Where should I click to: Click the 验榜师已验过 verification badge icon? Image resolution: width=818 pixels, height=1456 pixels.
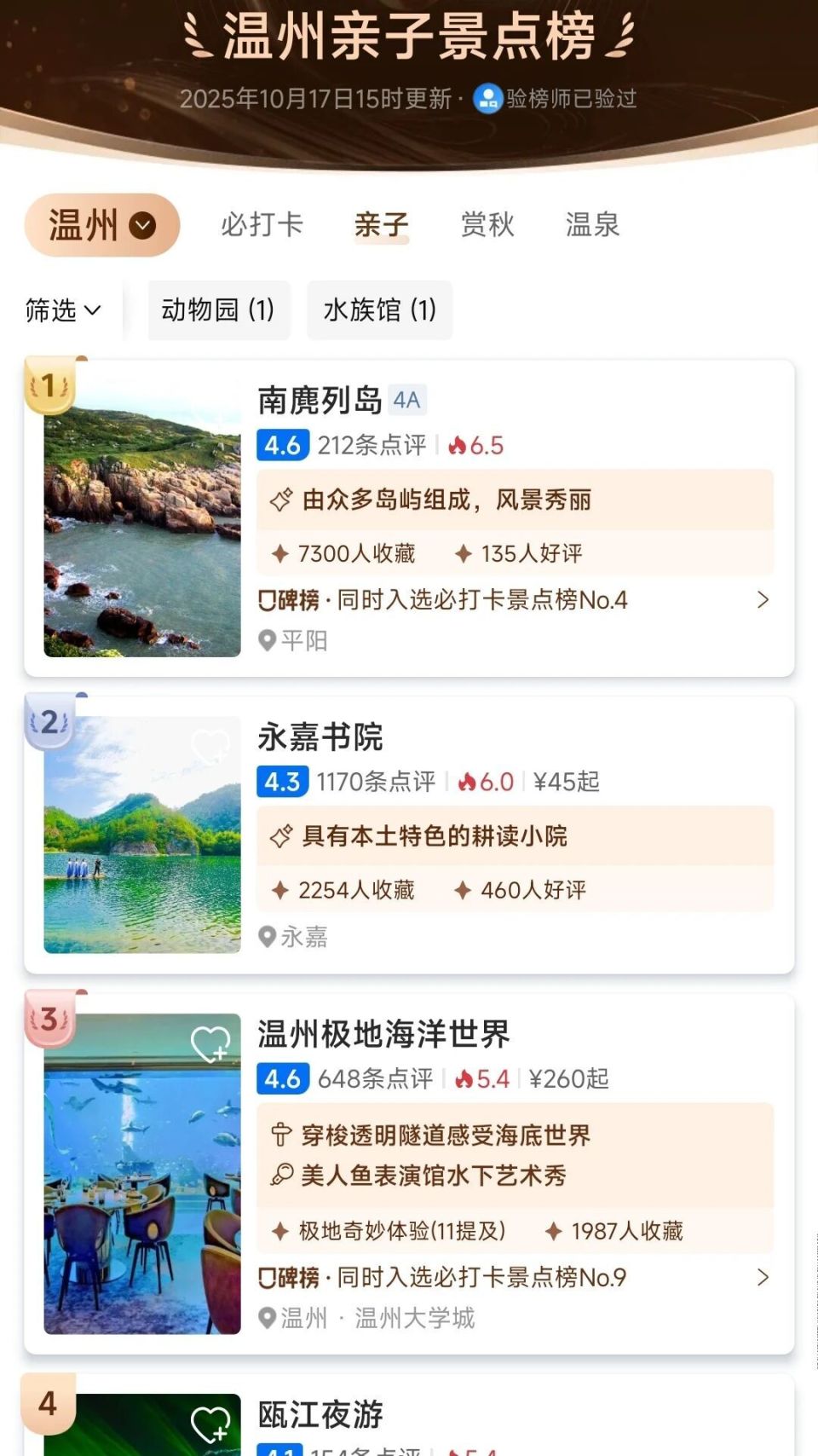pos(487,98)
